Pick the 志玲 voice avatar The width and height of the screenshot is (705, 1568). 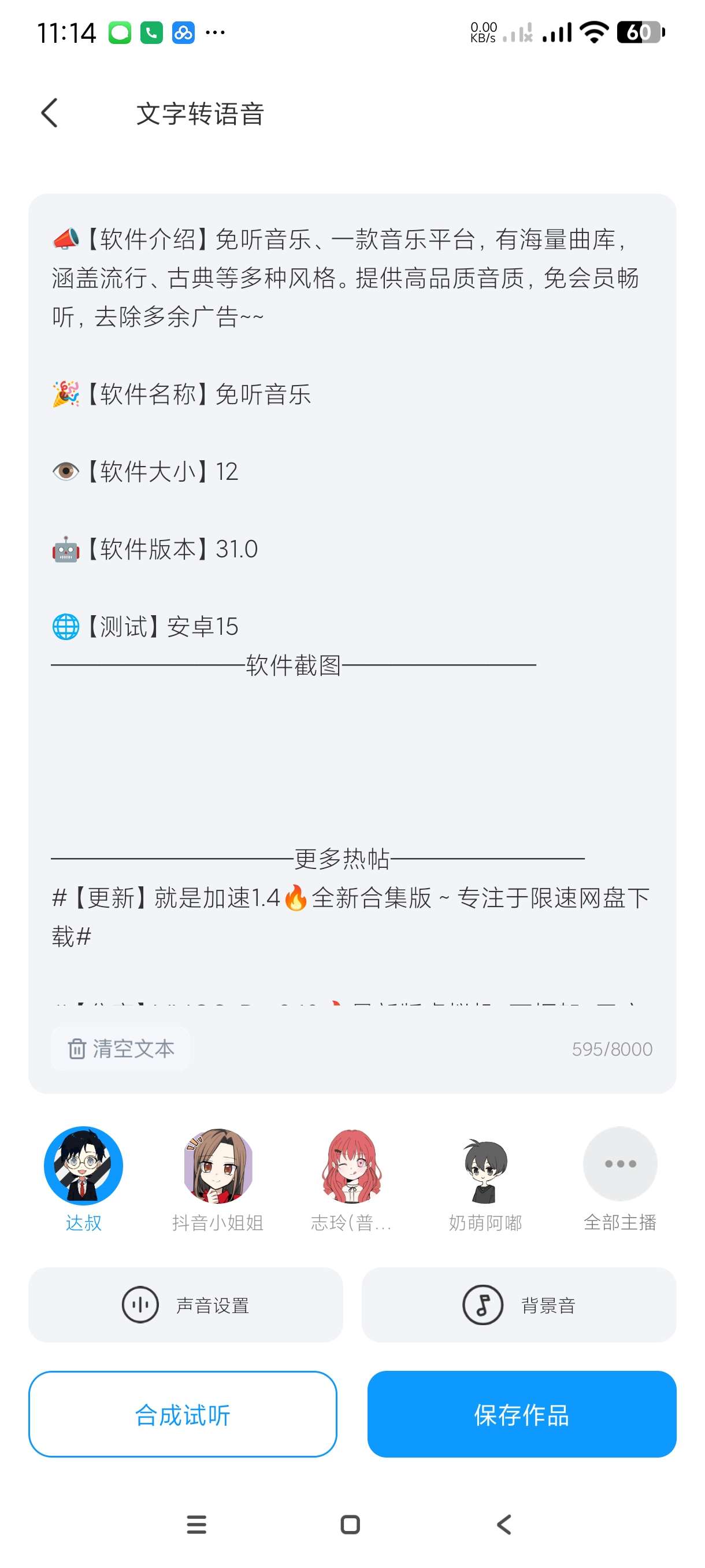[351, 1166]
